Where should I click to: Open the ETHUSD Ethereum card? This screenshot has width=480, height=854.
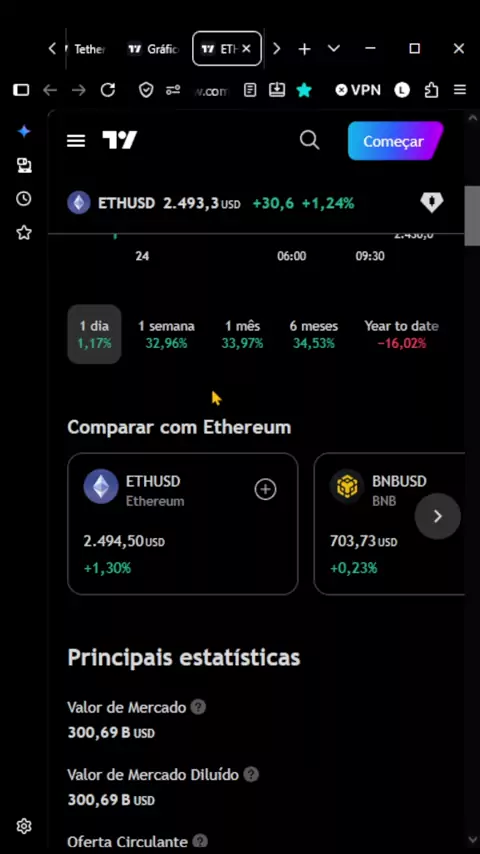tap(183, 523)
